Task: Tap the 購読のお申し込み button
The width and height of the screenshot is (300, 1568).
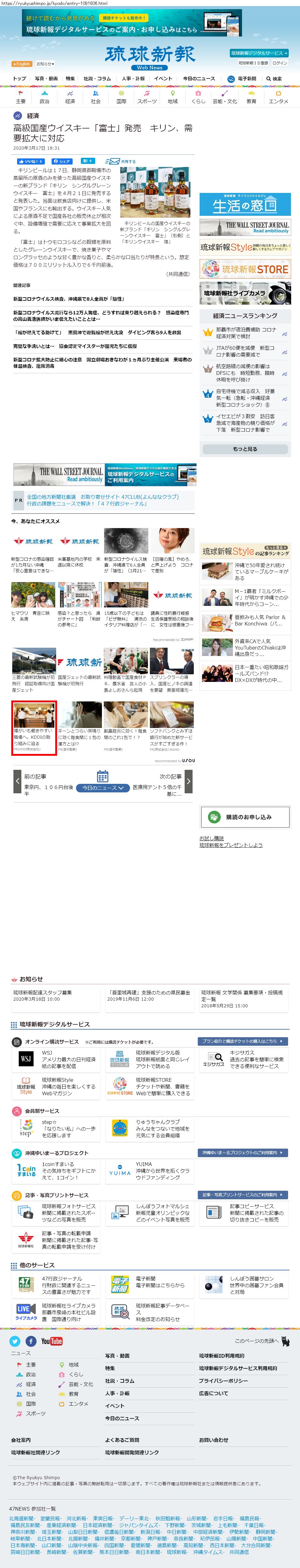Action: click(245, 817)
